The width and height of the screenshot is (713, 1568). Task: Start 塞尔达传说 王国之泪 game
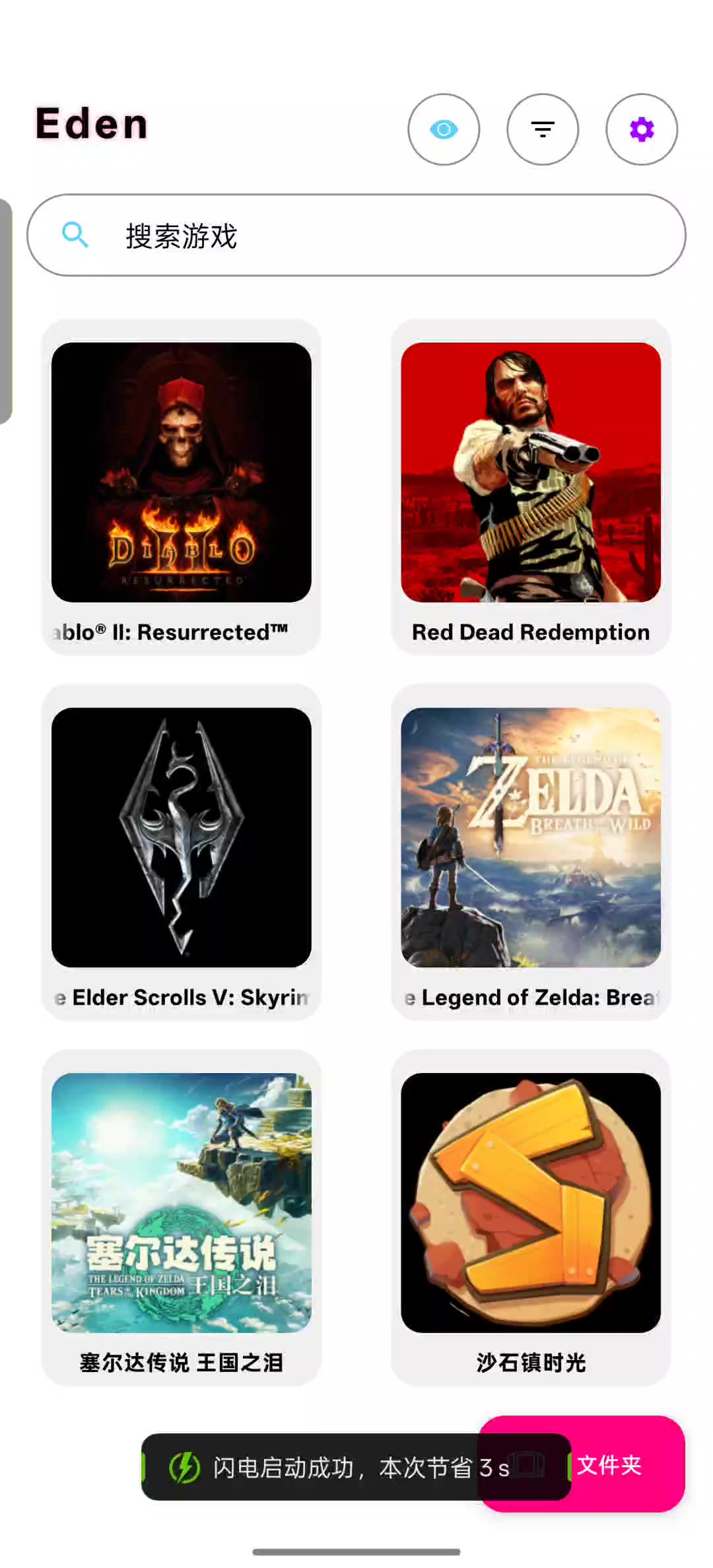click(x=182, y=1203)
